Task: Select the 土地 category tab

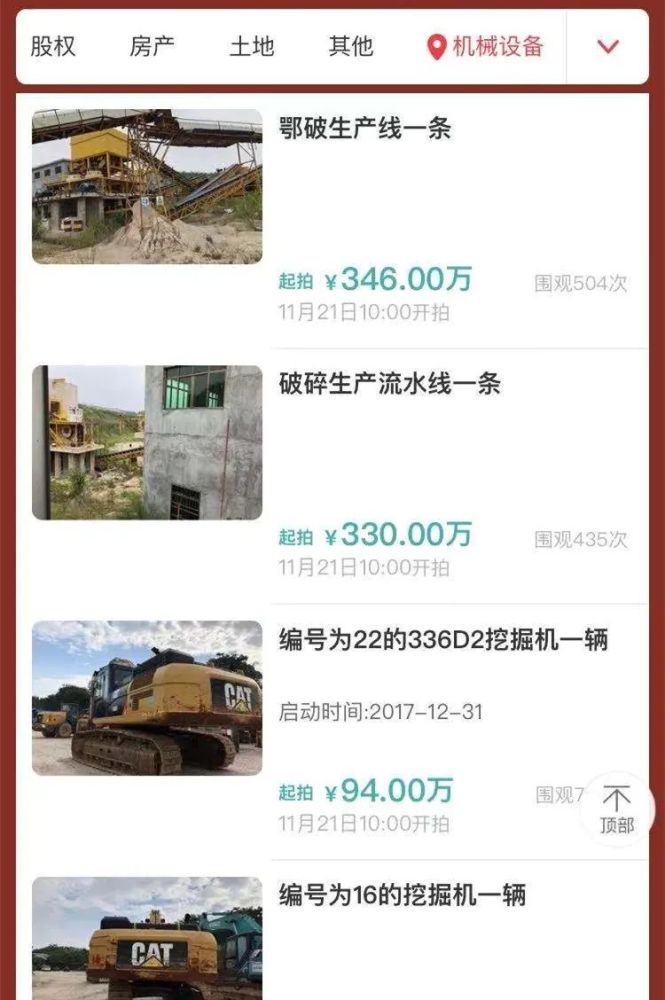Action: pos(252,46)
